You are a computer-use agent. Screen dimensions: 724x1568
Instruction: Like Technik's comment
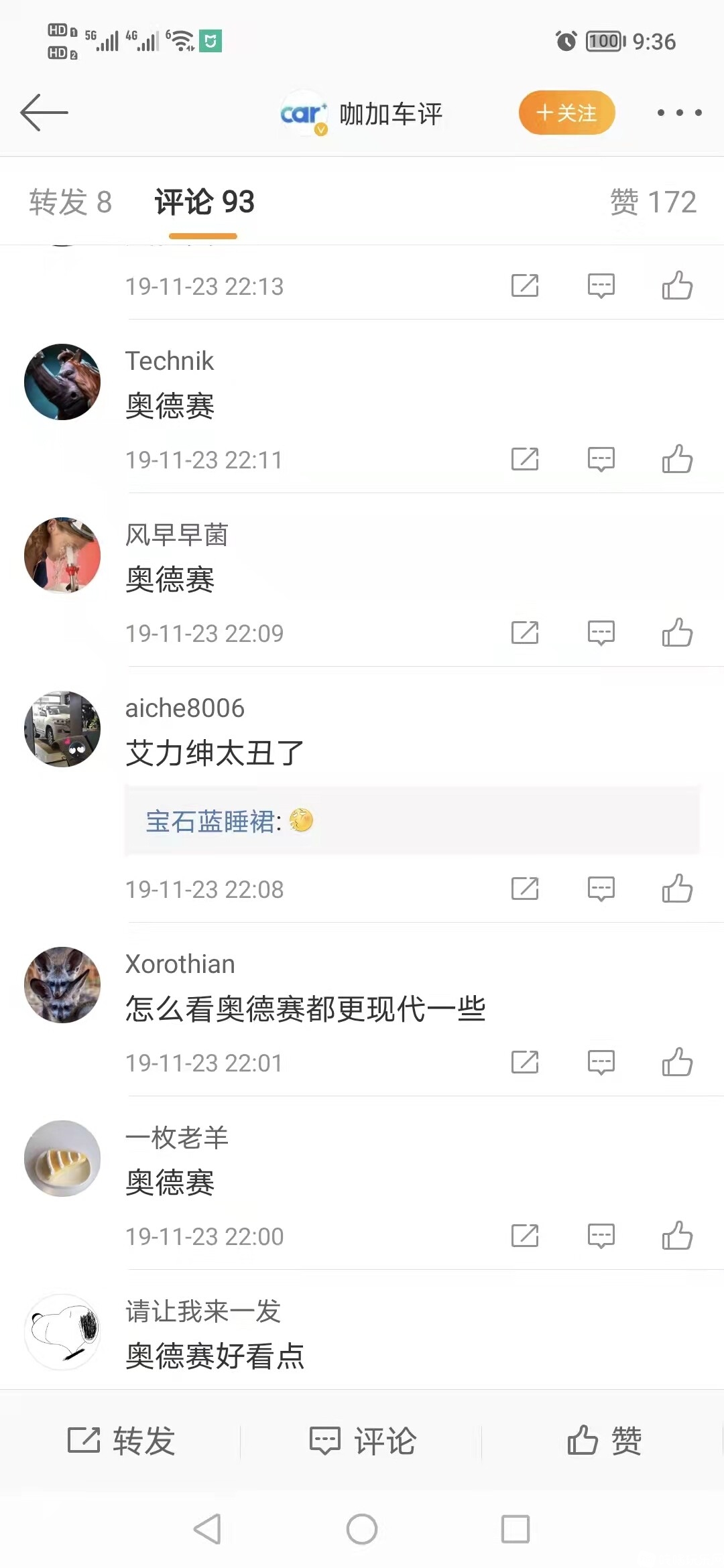coord(677,460)
